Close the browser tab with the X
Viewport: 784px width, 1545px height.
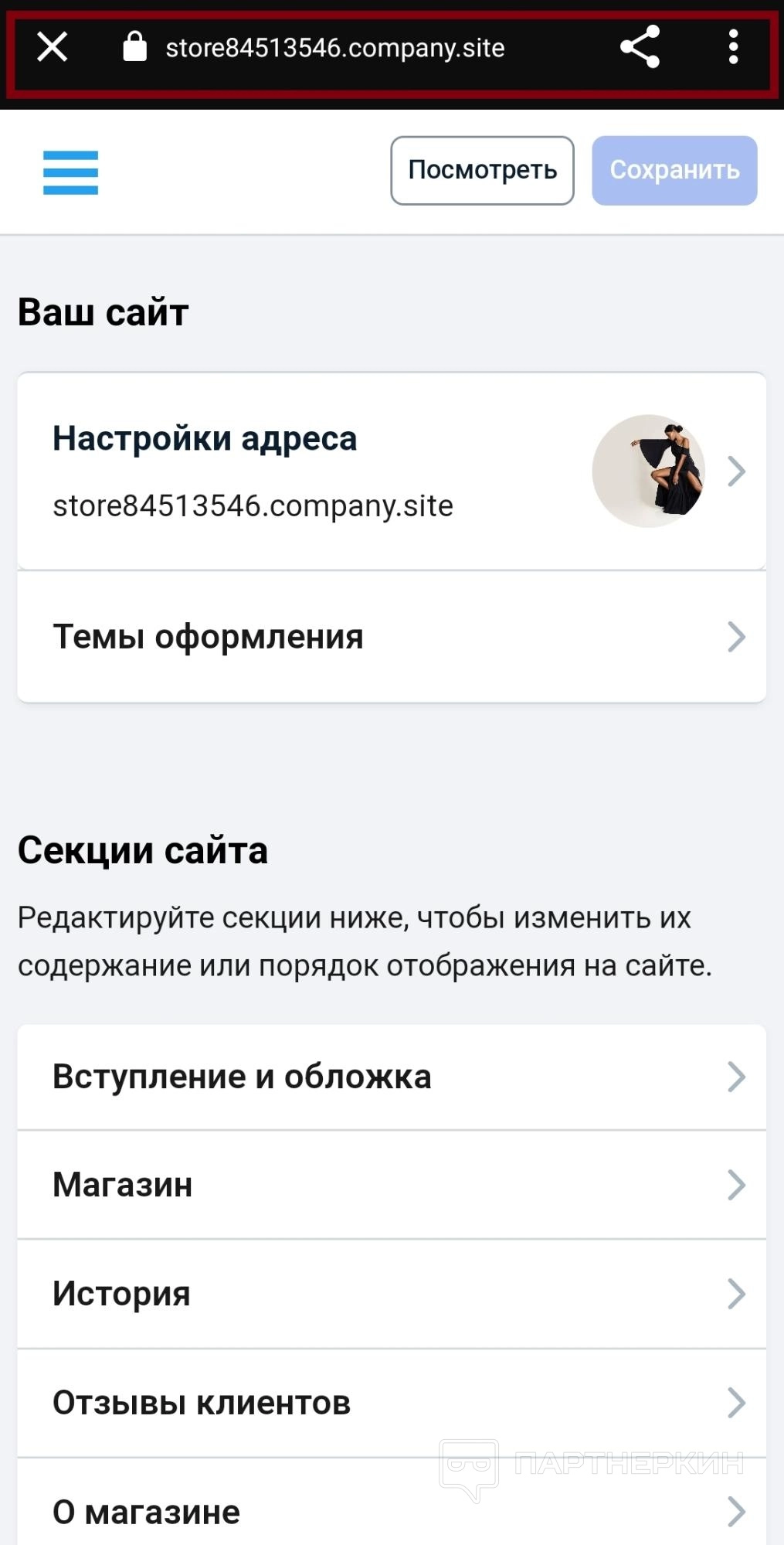pyautogui.click(x=53, y=47)
